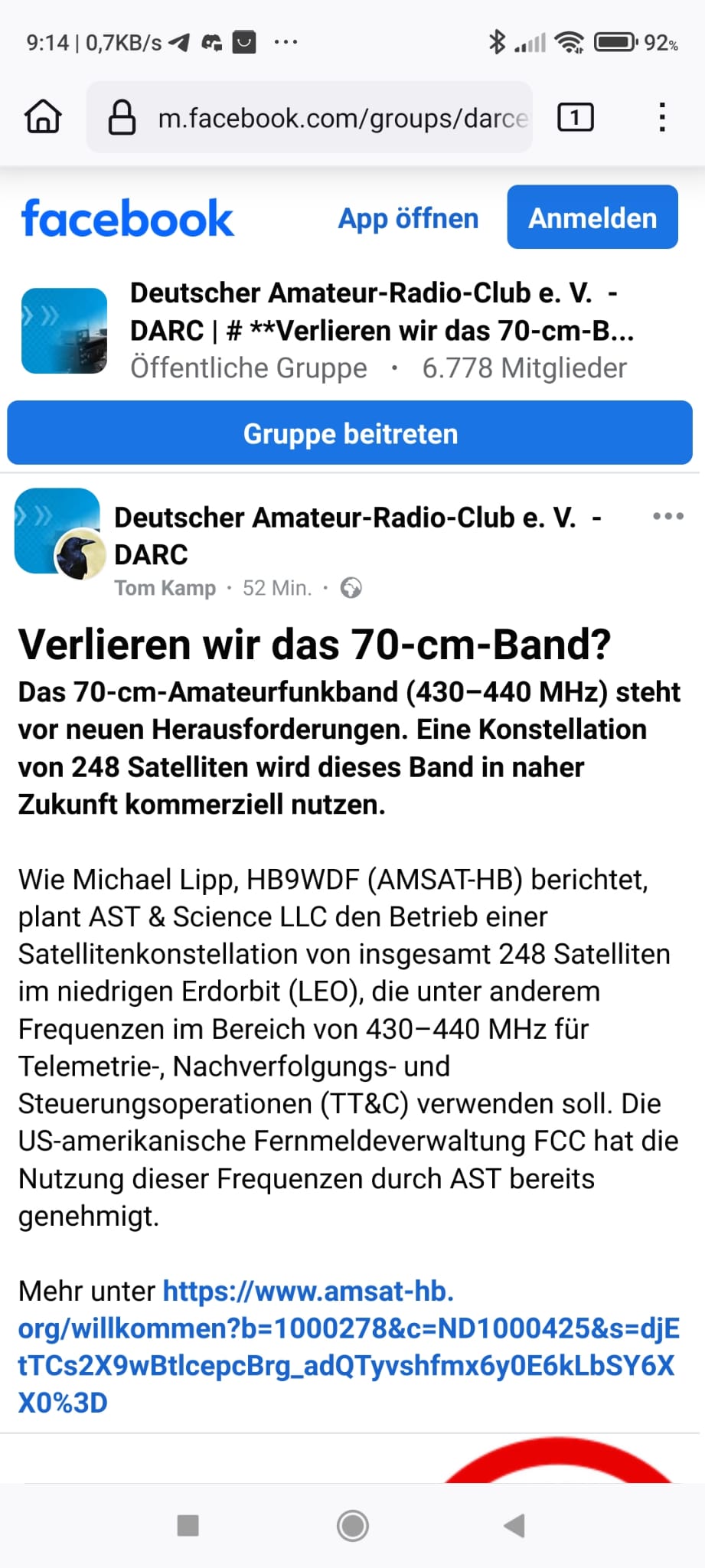Open the post options three-dot menu

(x=667, y=517)
